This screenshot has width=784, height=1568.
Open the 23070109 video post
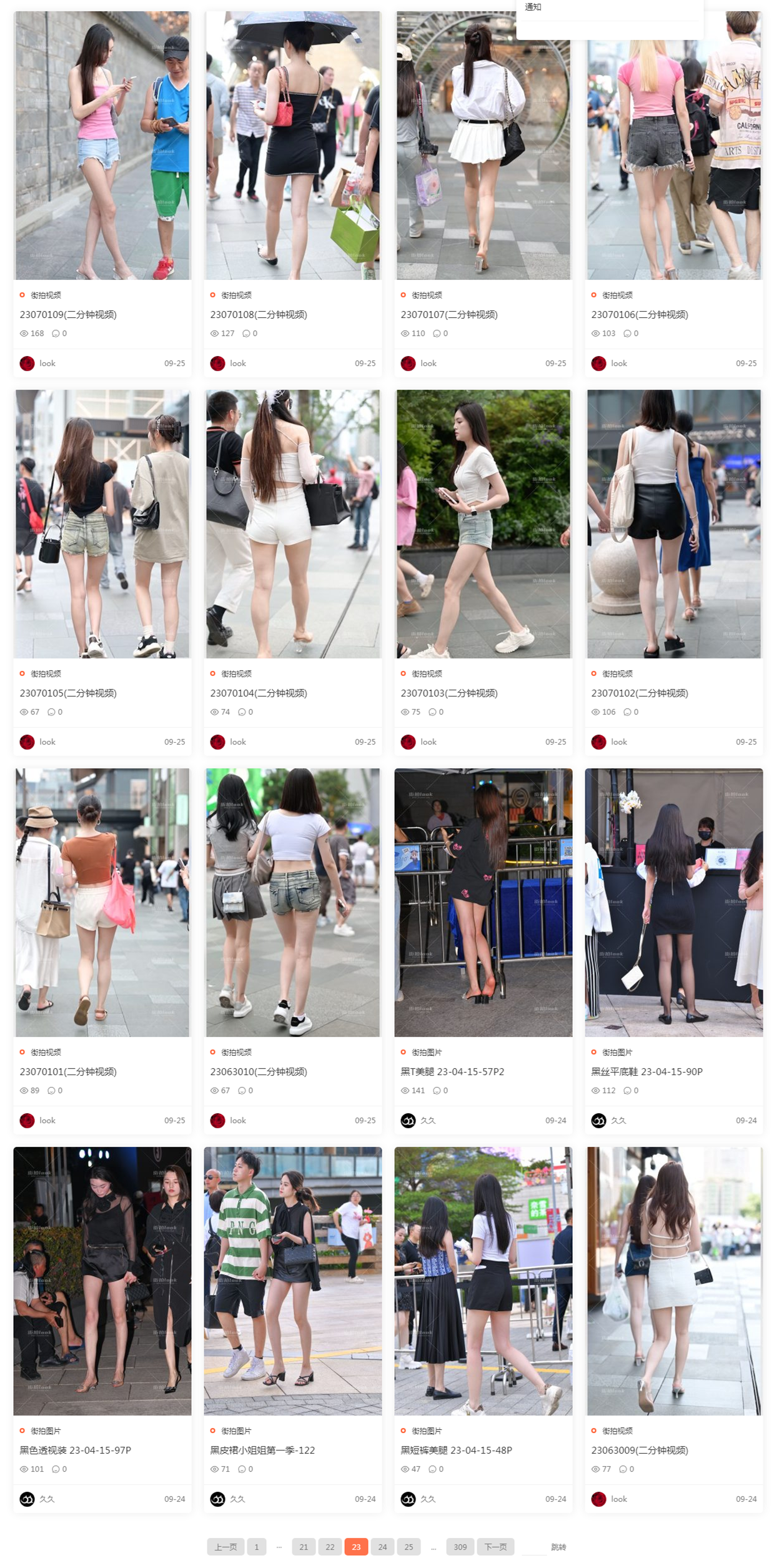(x=68, y=314)
